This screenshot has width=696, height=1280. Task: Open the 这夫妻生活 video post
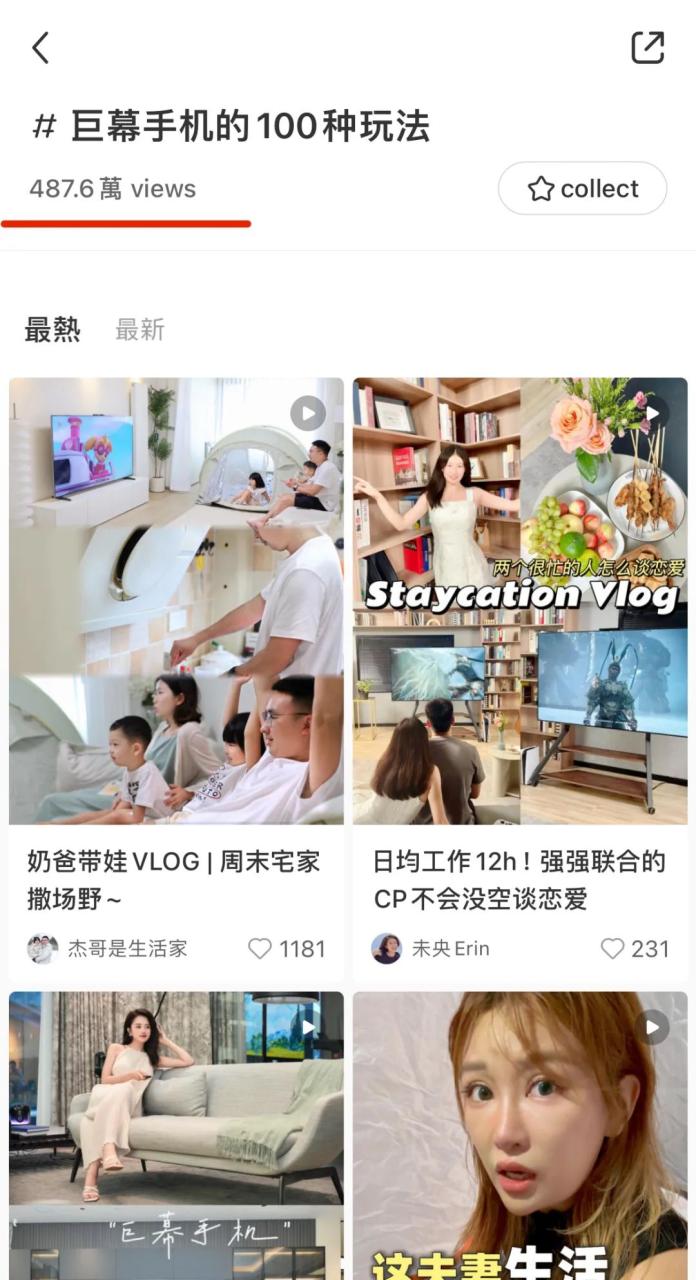[520, 1135]
